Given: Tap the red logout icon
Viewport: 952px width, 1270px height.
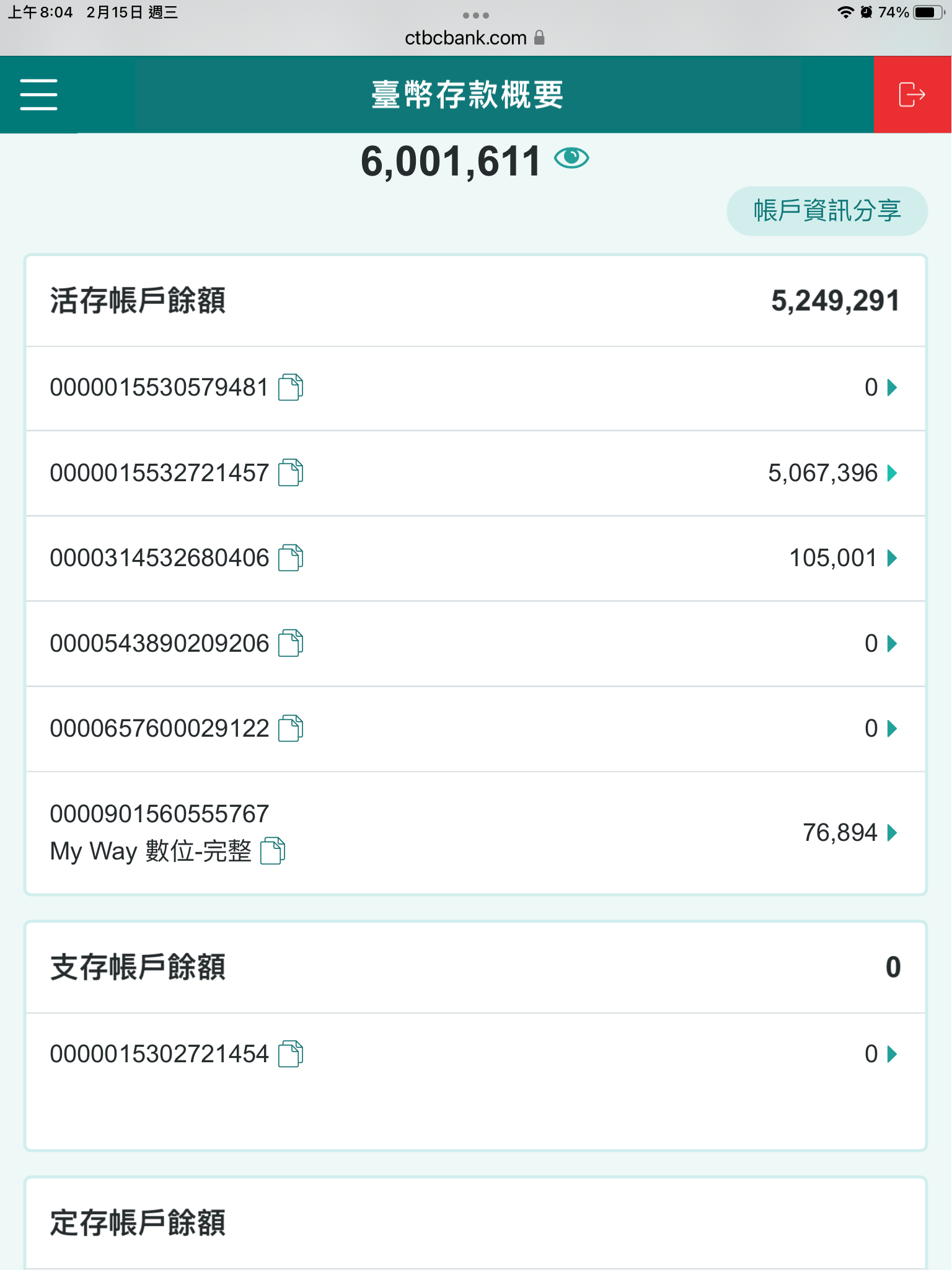Looking at the screenshot, I should coord(912,94).
